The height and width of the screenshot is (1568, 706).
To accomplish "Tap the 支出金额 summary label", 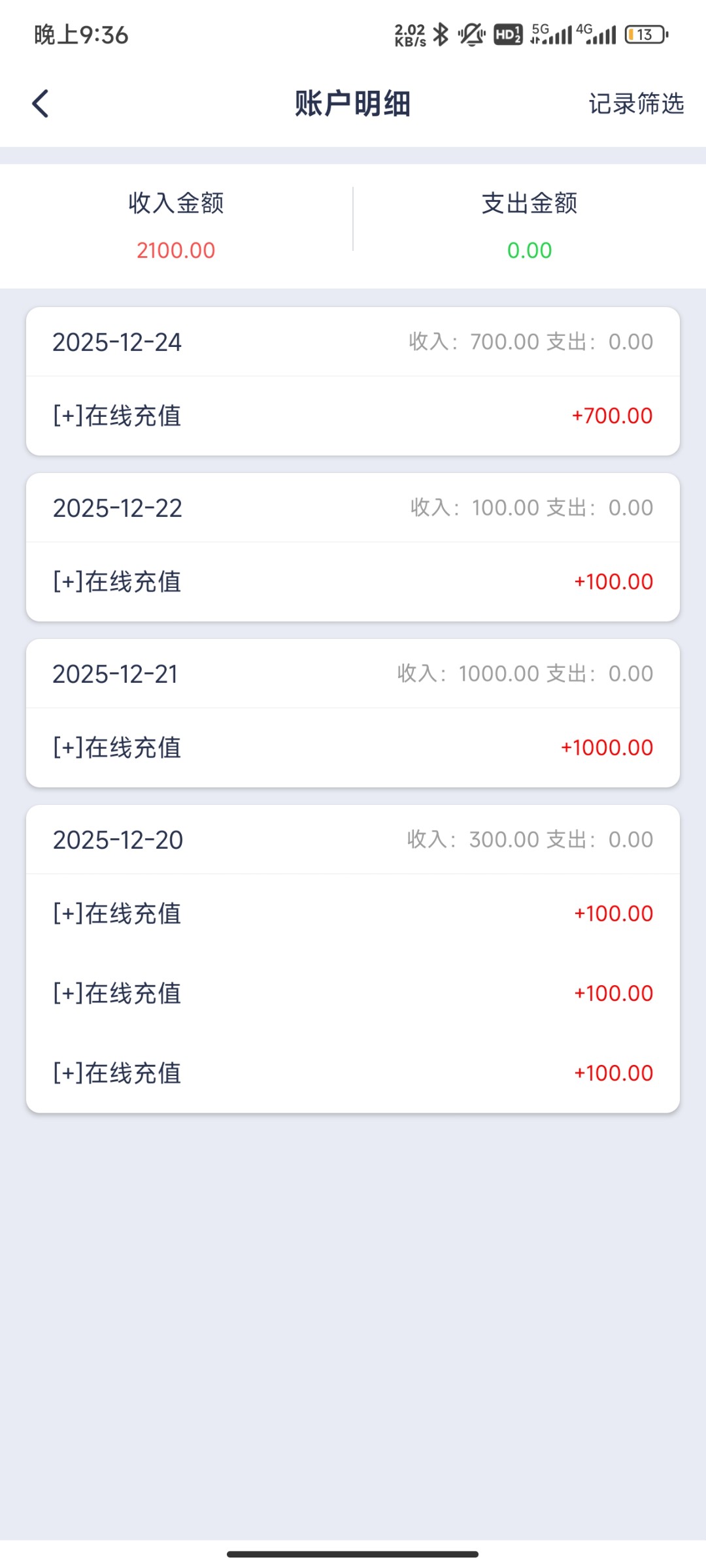I will tap(529, 204).
